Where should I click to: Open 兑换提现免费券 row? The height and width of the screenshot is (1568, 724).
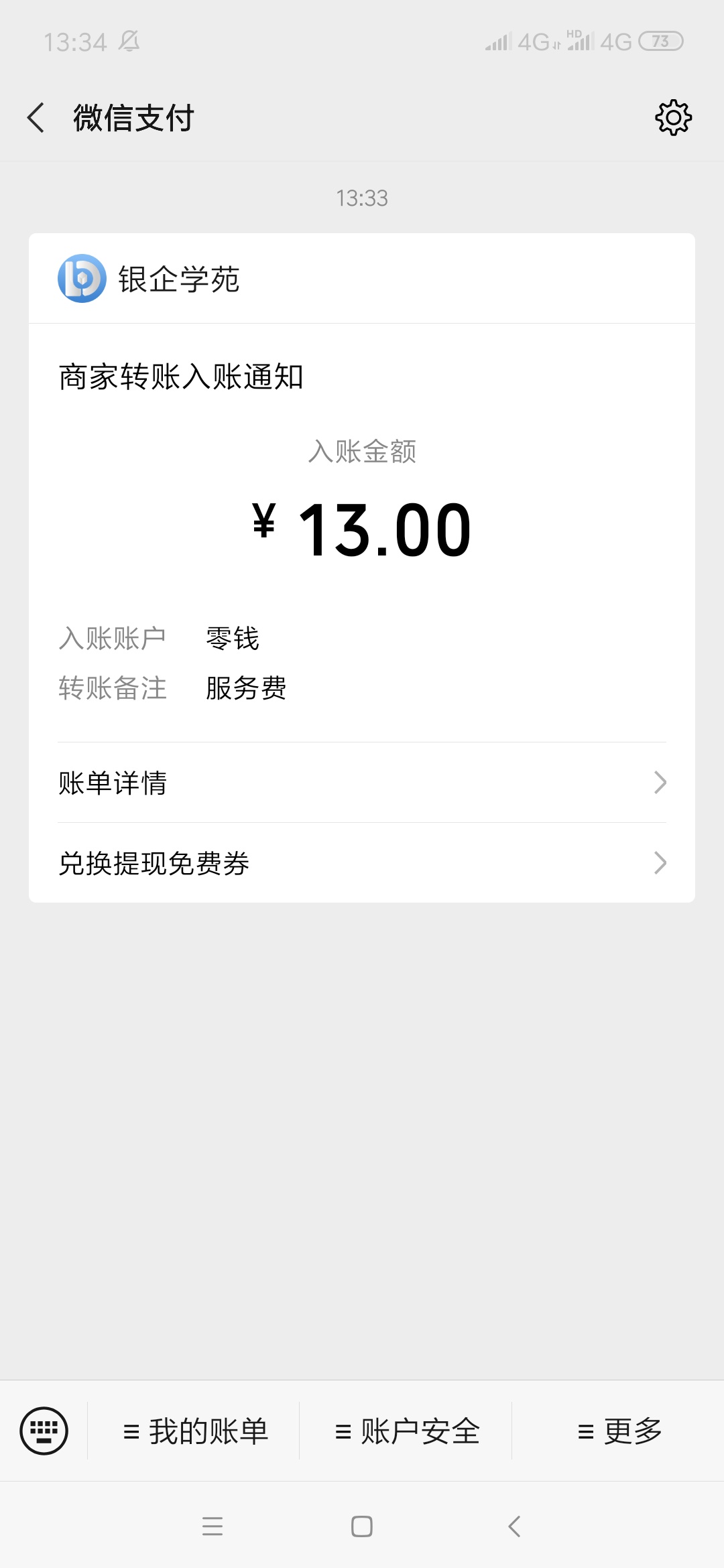pyautogui.click(x=362, y=863)
